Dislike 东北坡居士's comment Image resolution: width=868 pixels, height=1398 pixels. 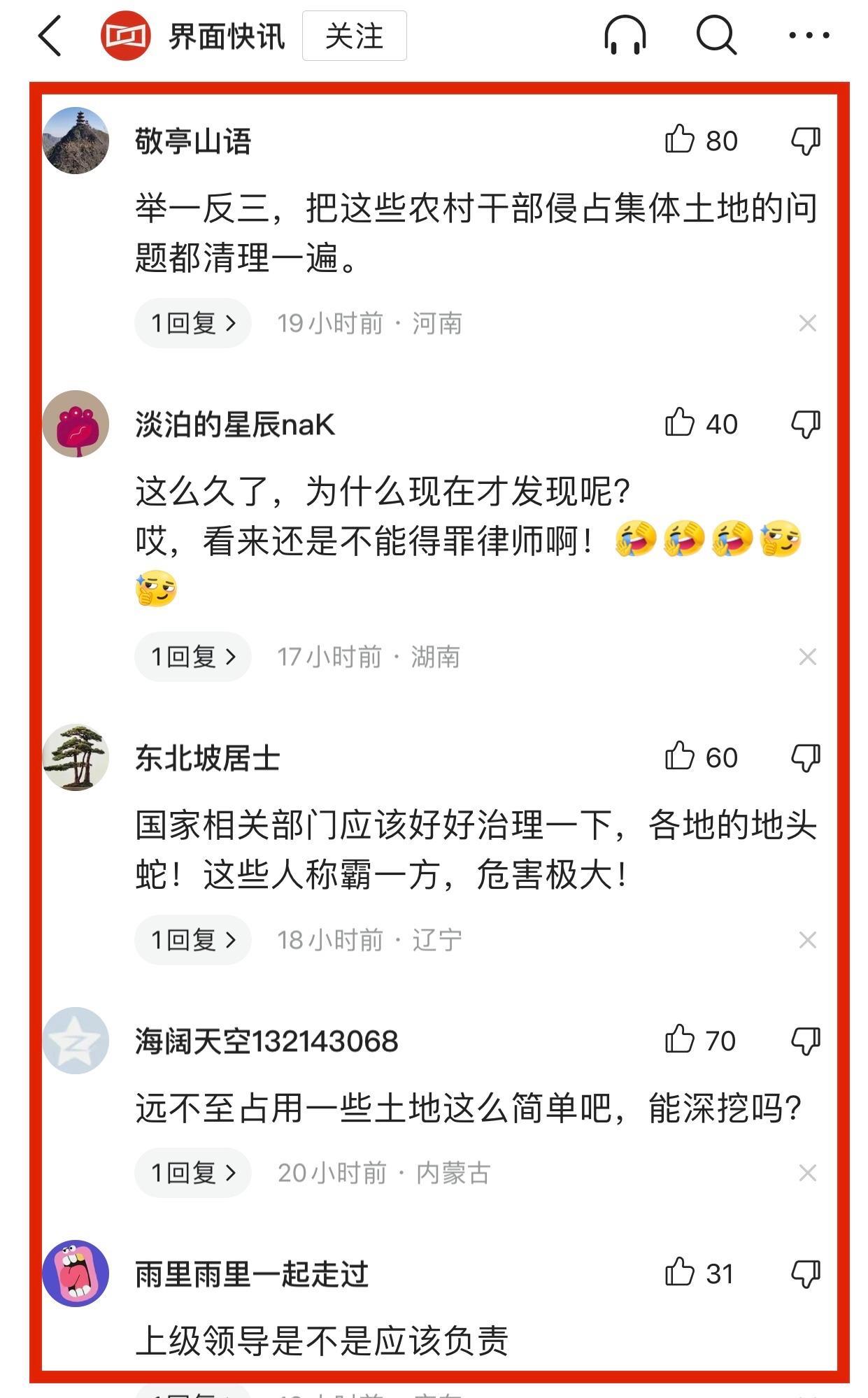(x=806, y=757)
